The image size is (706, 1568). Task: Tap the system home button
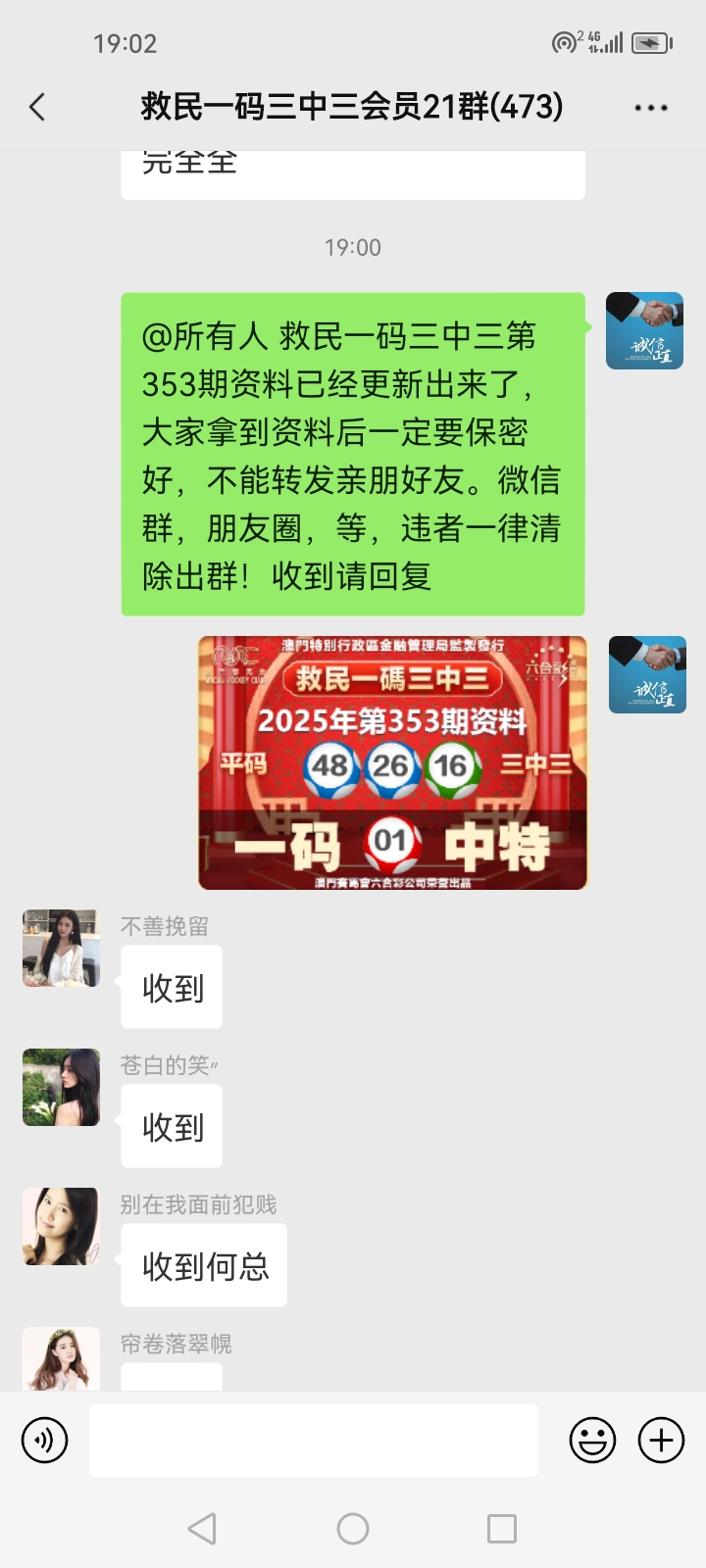click(353, 1529)
